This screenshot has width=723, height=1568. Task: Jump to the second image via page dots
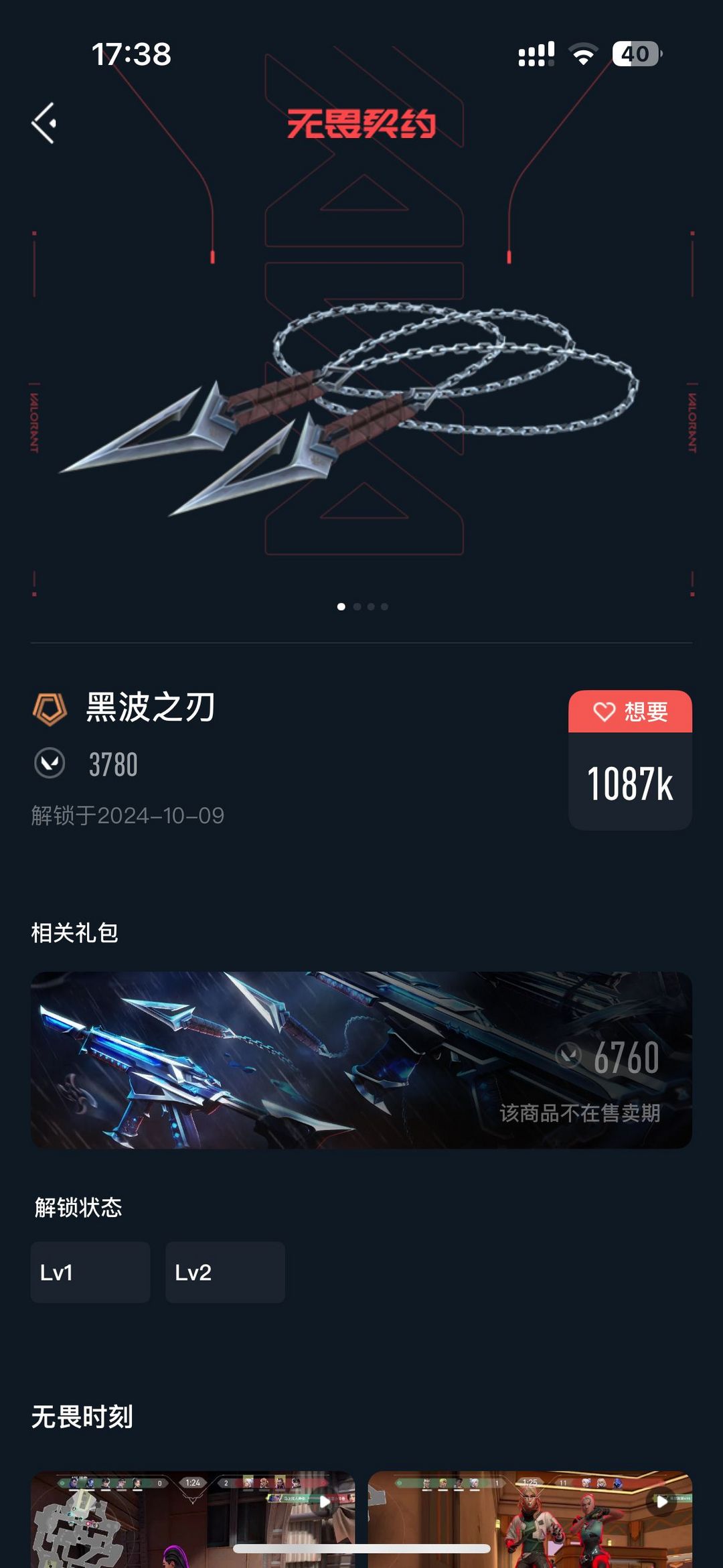[357, 607]
